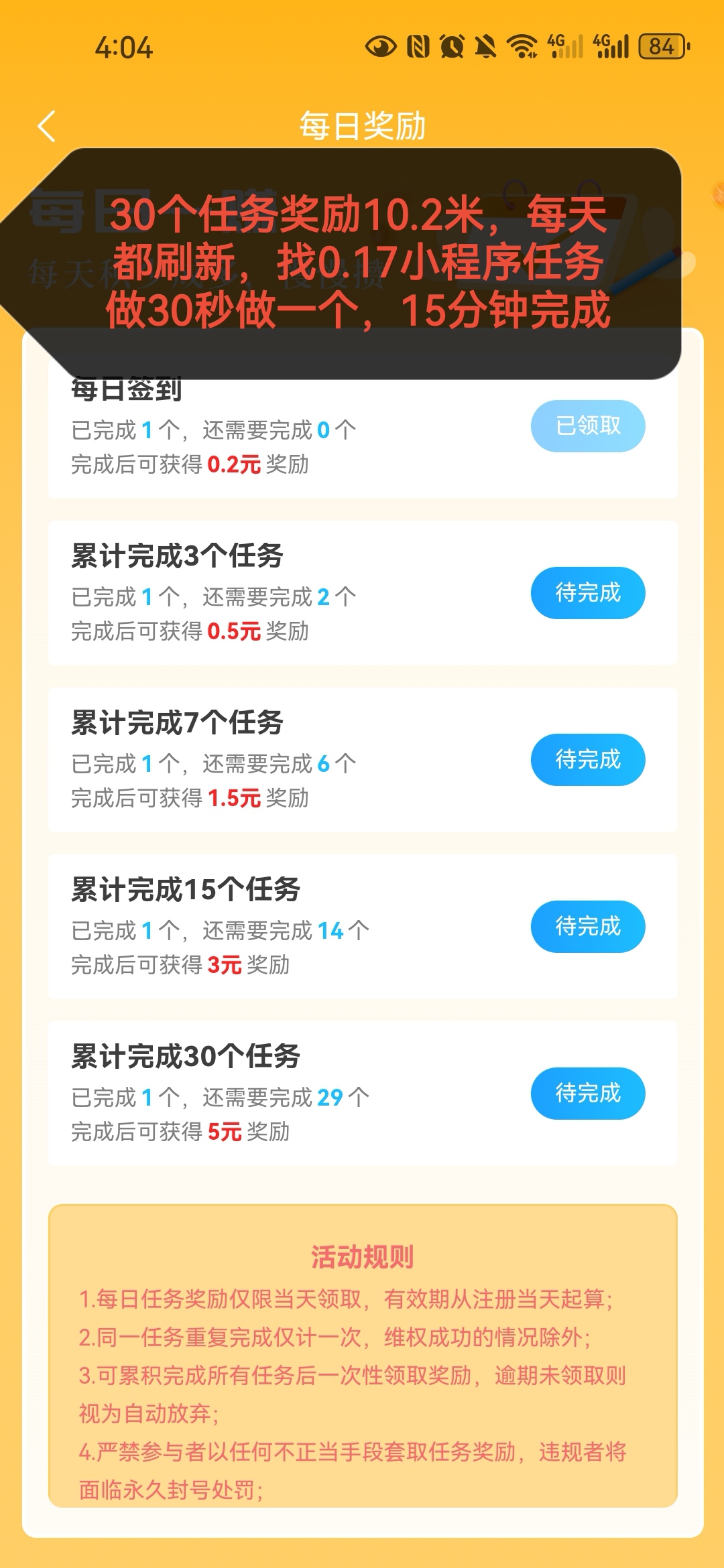Tap the 每日奖励 page title
The width and height of the screenshot is (724, 1568).
pyautogui.click(x=362, y=126)
